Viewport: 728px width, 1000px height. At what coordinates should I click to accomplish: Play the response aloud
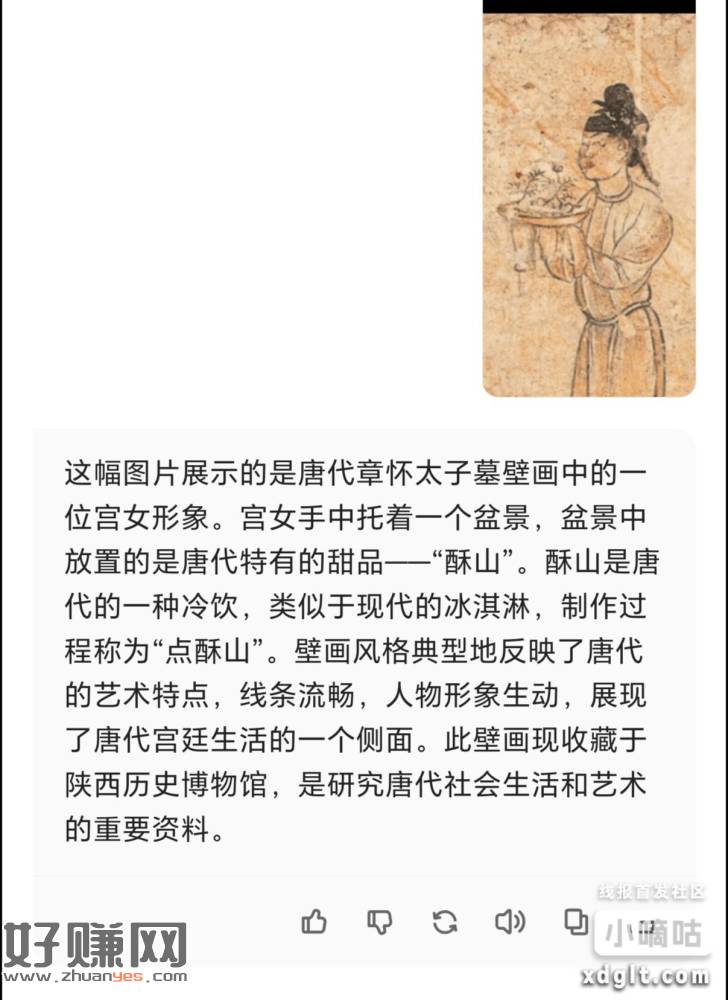(x=510, y=921)
